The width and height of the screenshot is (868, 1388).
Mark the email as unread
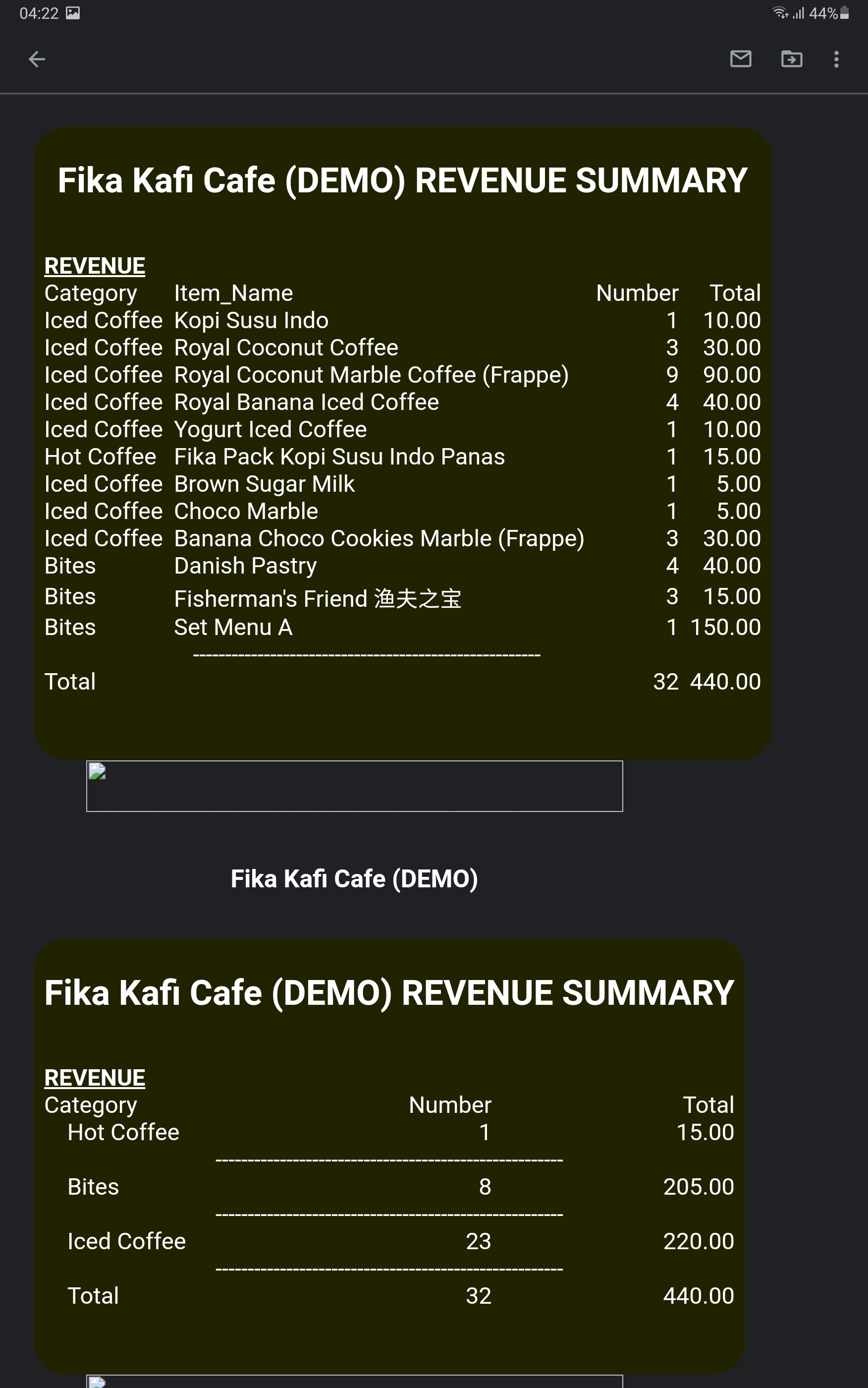(x=741, y=58)
